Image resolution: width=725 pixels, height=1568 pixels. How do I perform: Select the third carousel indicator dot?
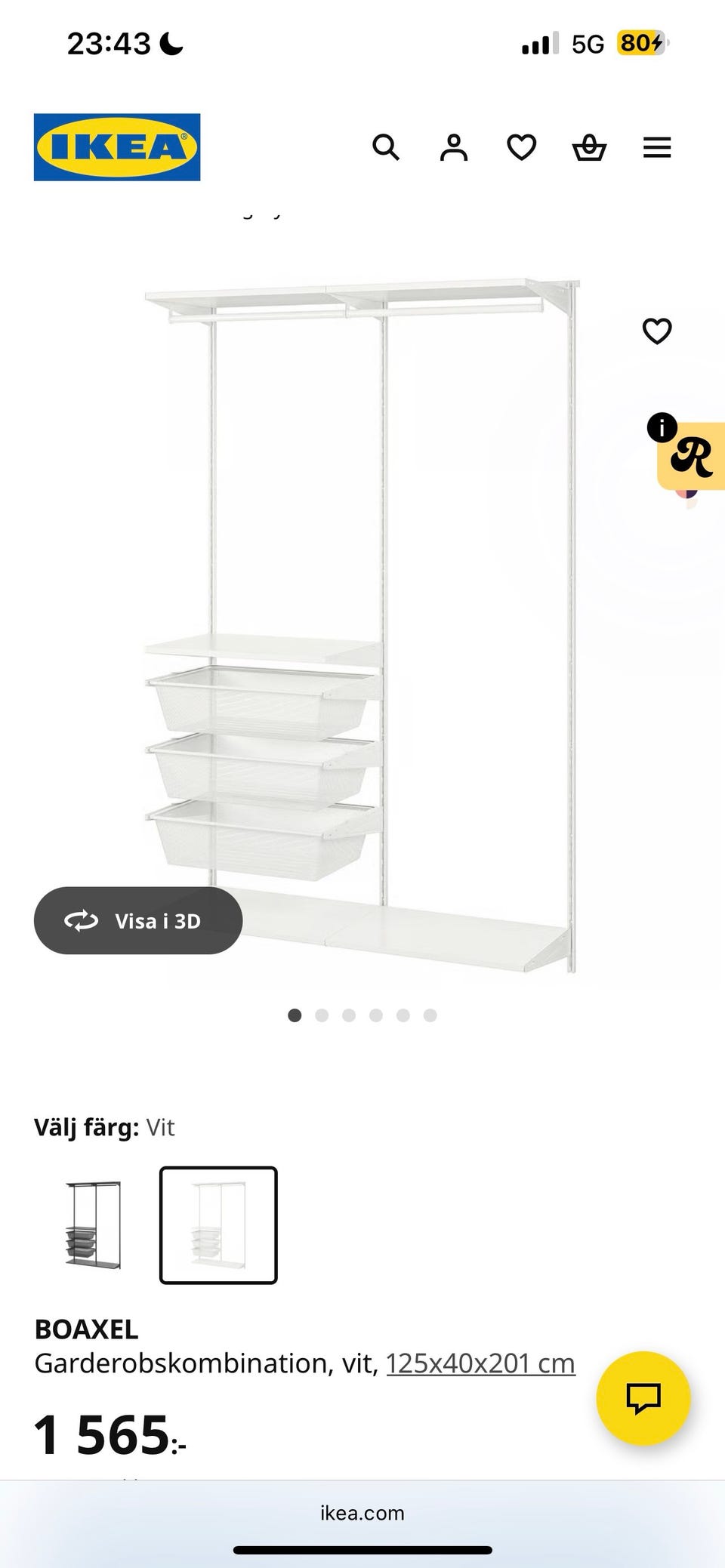(349, 1015)
